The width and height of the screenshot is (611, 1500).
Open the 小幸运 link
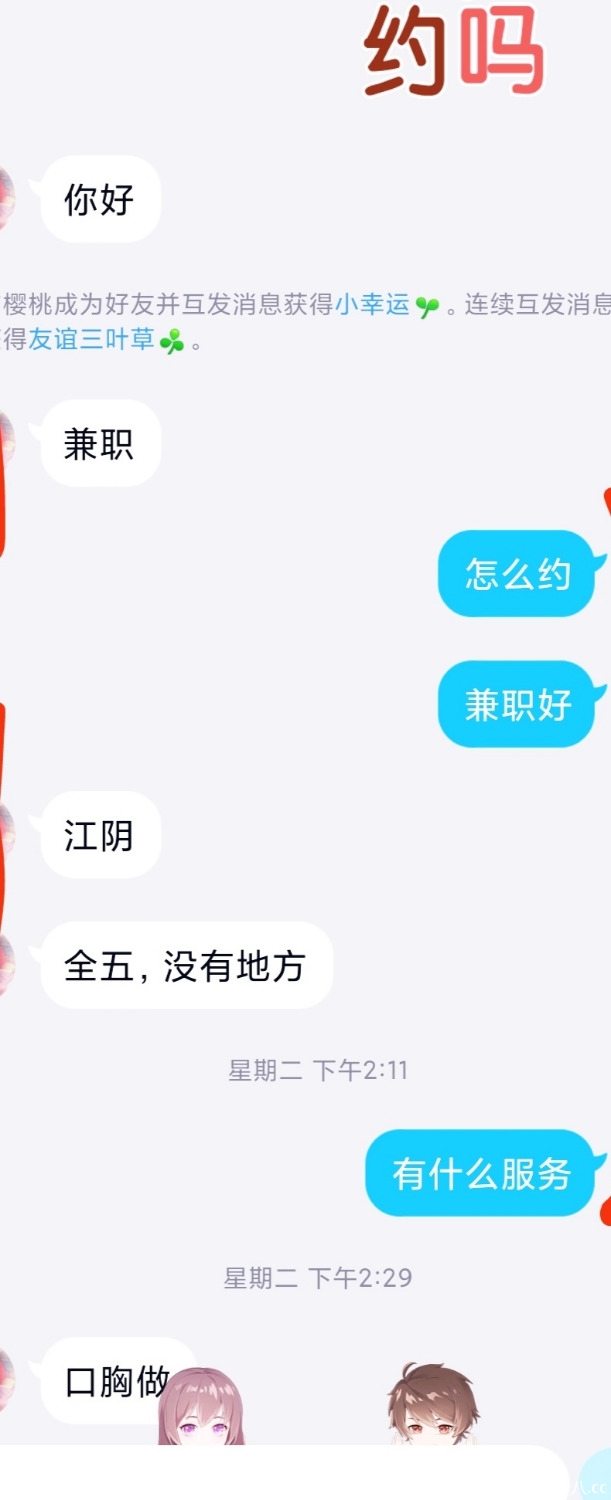[x=372, y=305]
